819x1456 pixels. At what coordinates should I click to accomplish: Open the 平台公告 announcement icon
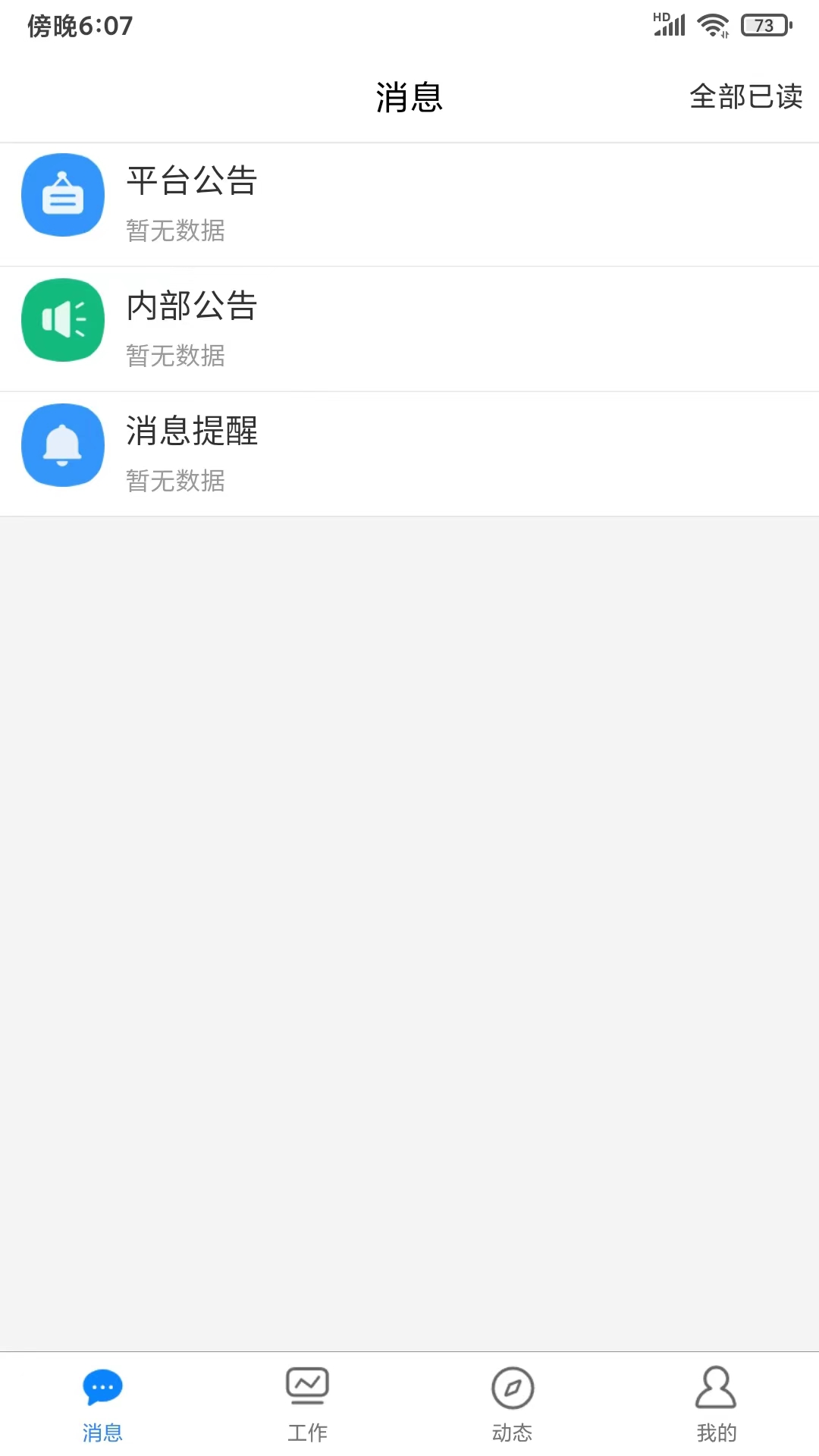click(63, 195)
